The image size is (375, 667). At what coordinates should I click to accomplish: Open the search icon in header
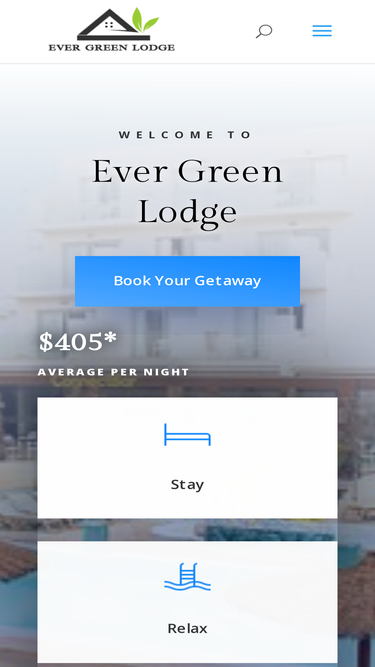tap(264, 31)
